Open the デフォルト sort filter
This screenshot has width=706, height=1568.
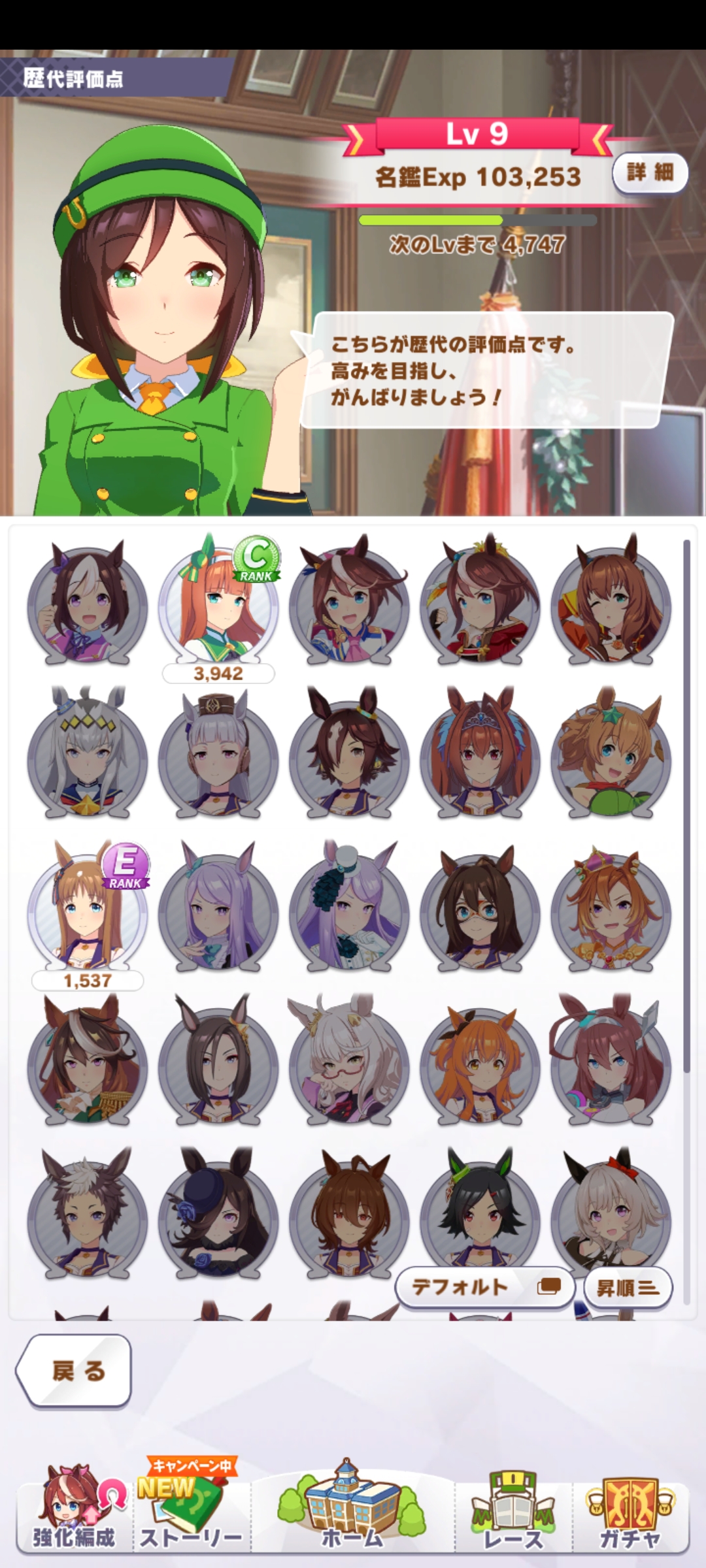pos(484,1288)
